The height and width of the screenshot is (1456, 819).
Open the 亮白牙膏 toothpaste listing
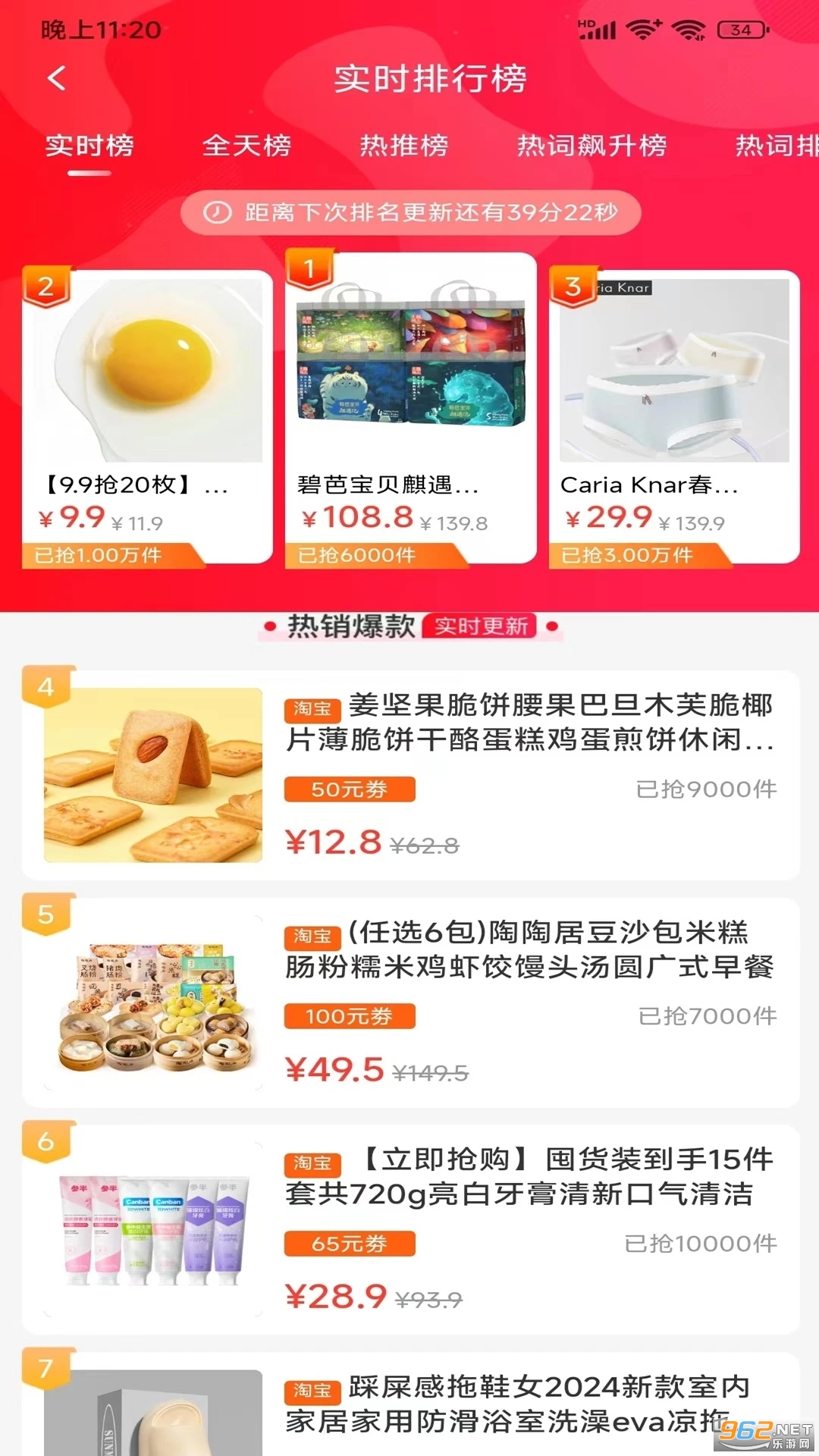click(529, 1176)
